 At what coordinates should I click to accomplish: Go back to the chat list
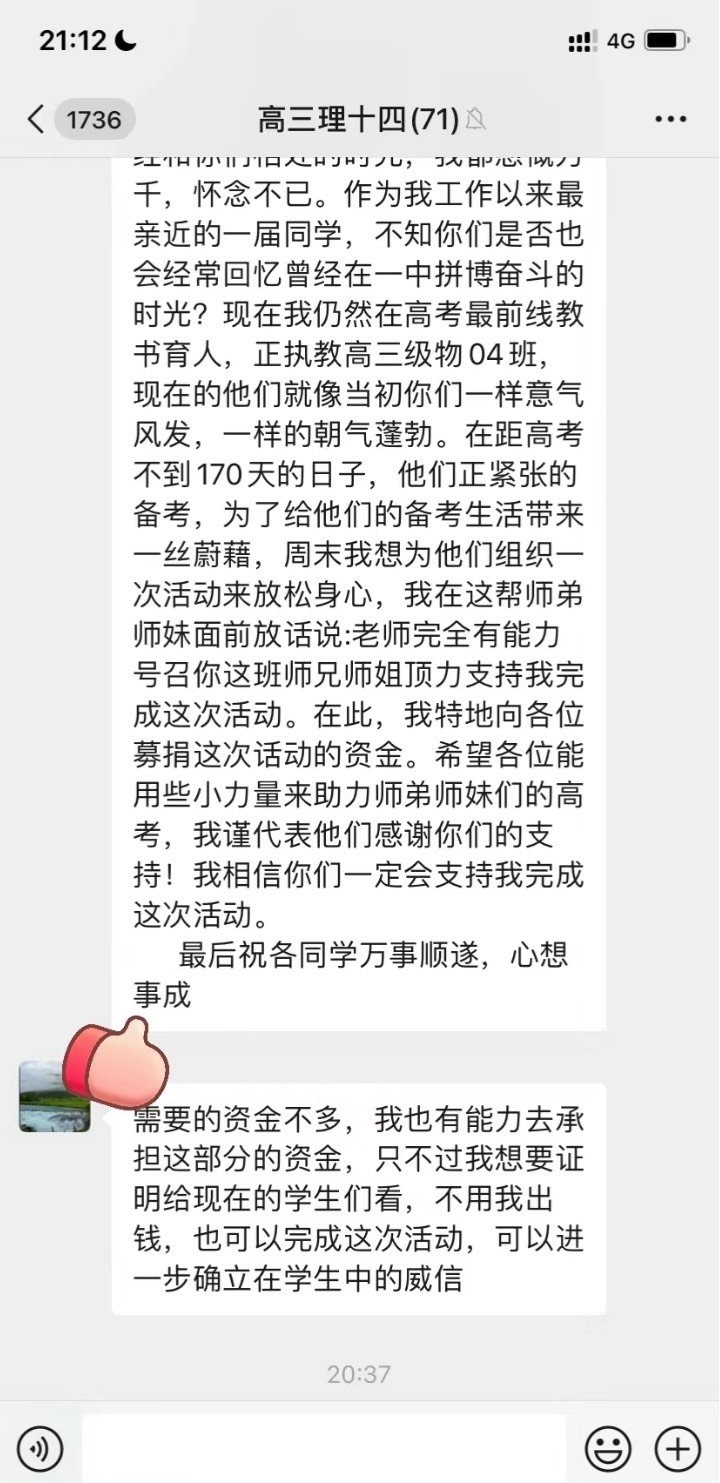[38, 121]
